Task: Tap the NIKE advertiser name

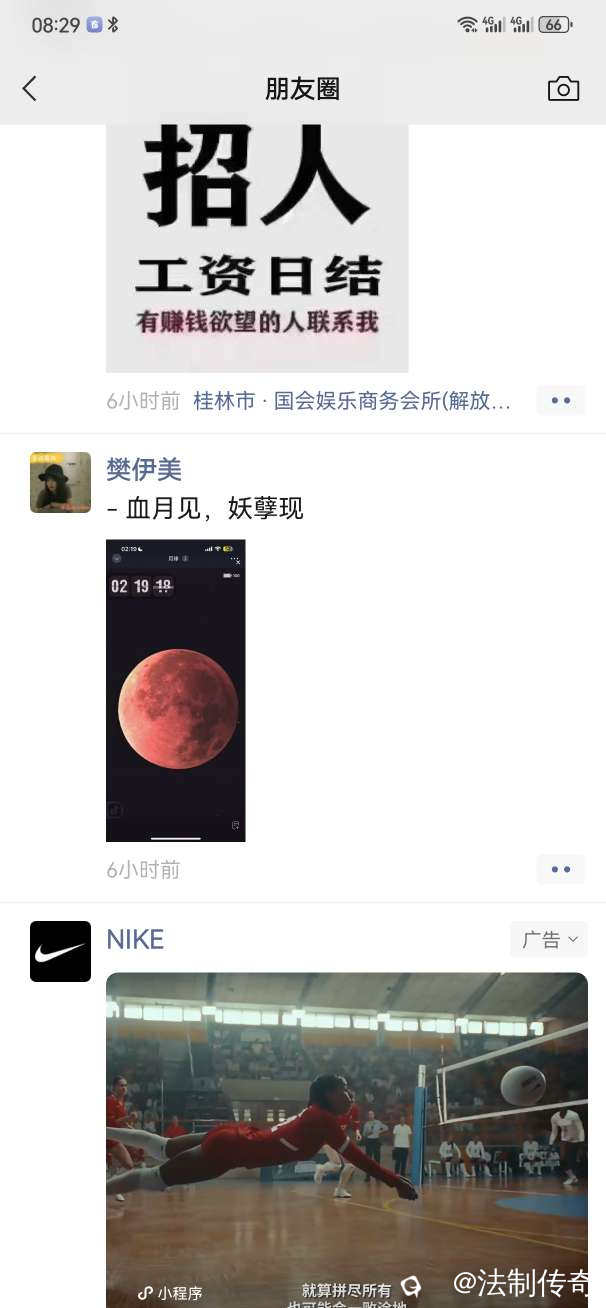Action: [x=135, y=939]
